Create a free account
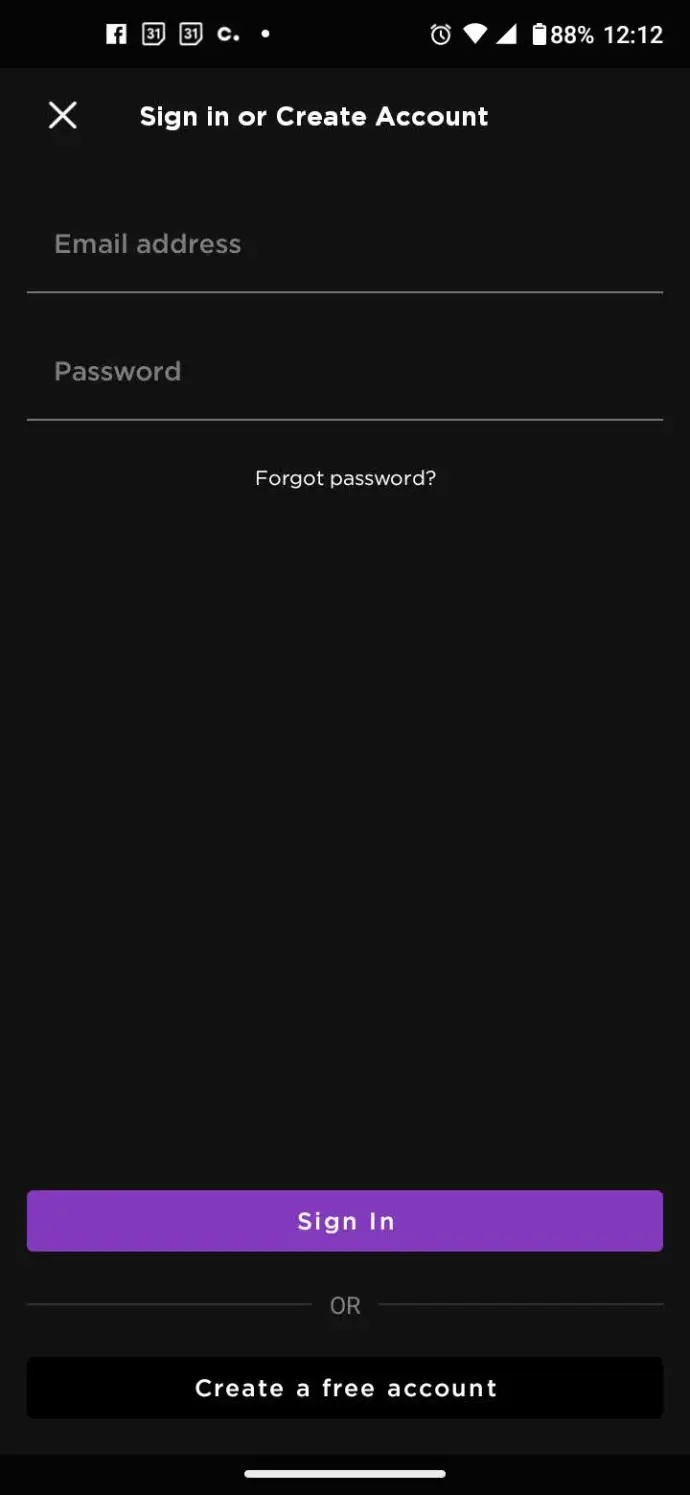690x1495 pixels. [x=345, y=1388]
